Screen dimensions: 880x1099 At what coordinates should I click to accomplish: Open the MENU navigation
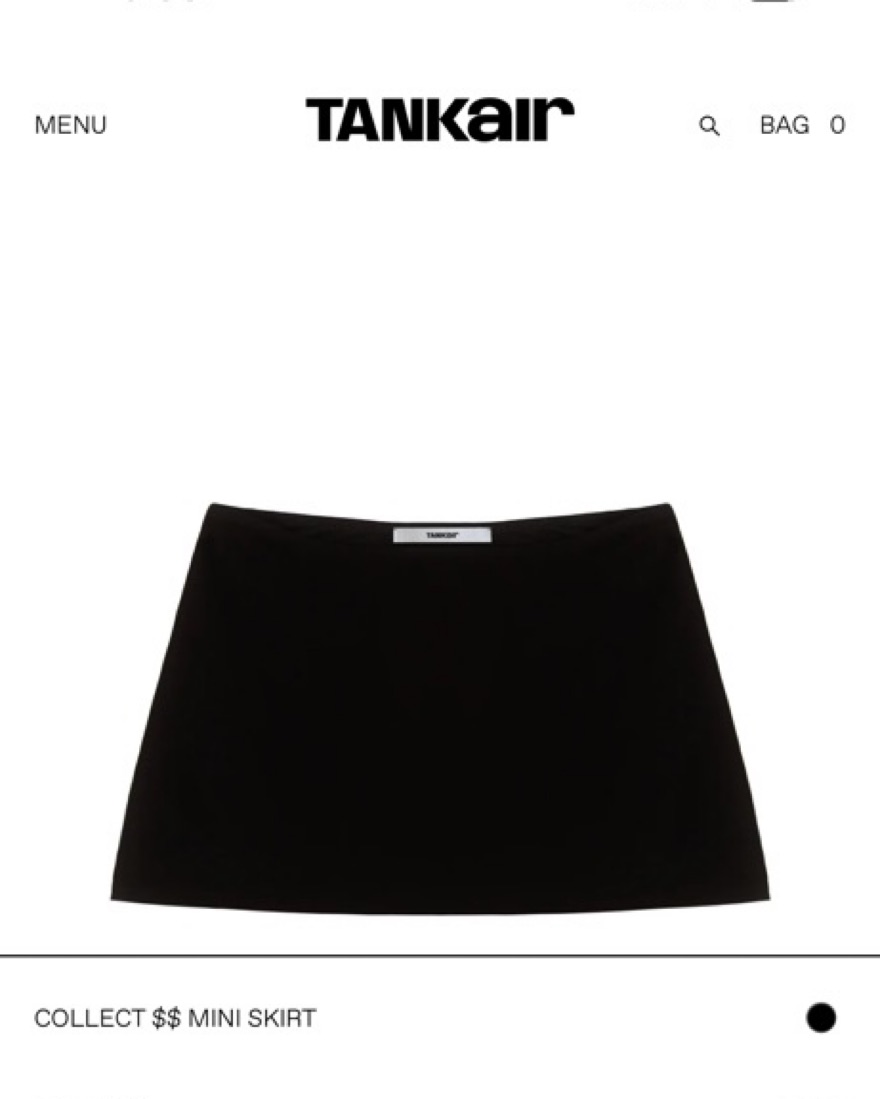point(70,125)
